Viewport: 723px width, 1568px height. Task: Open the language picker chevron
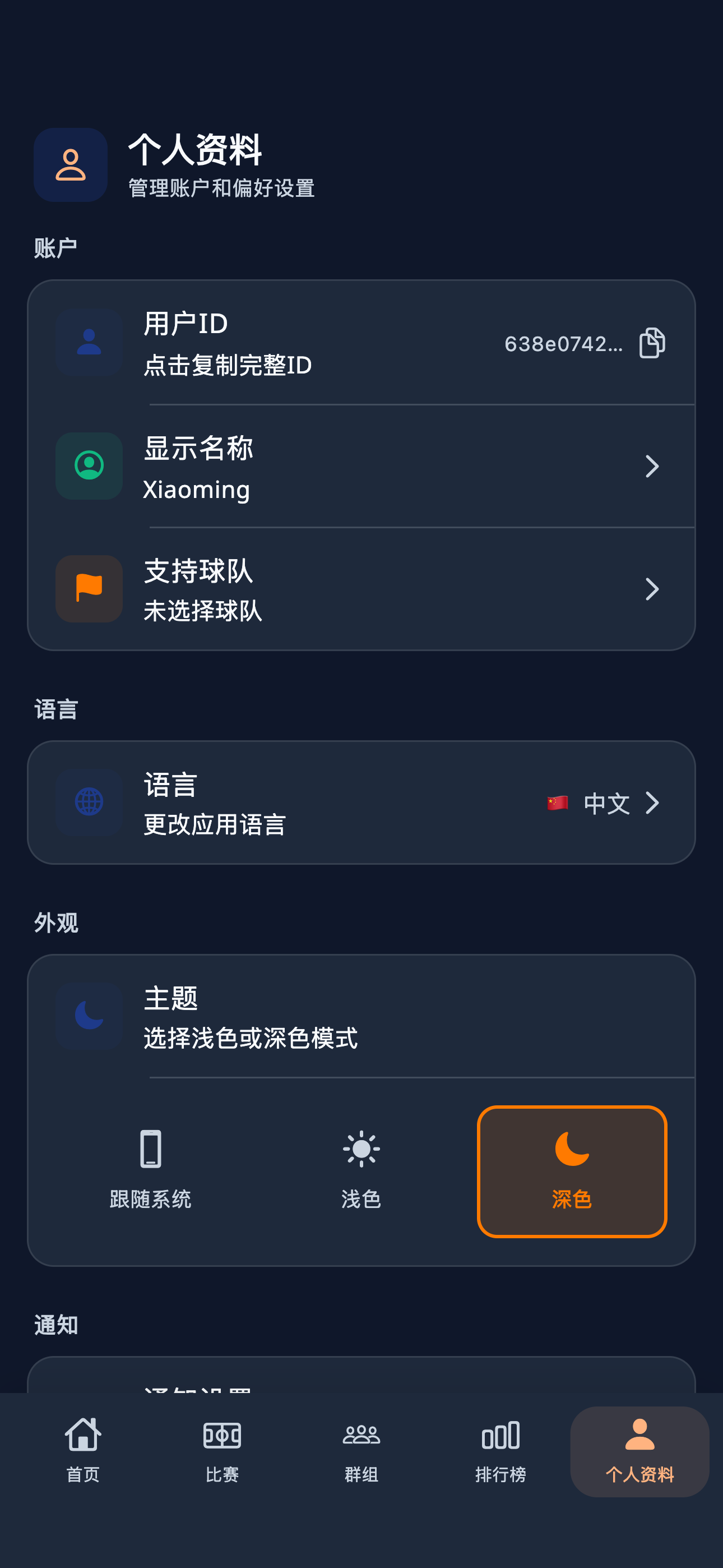pos(653,803)
